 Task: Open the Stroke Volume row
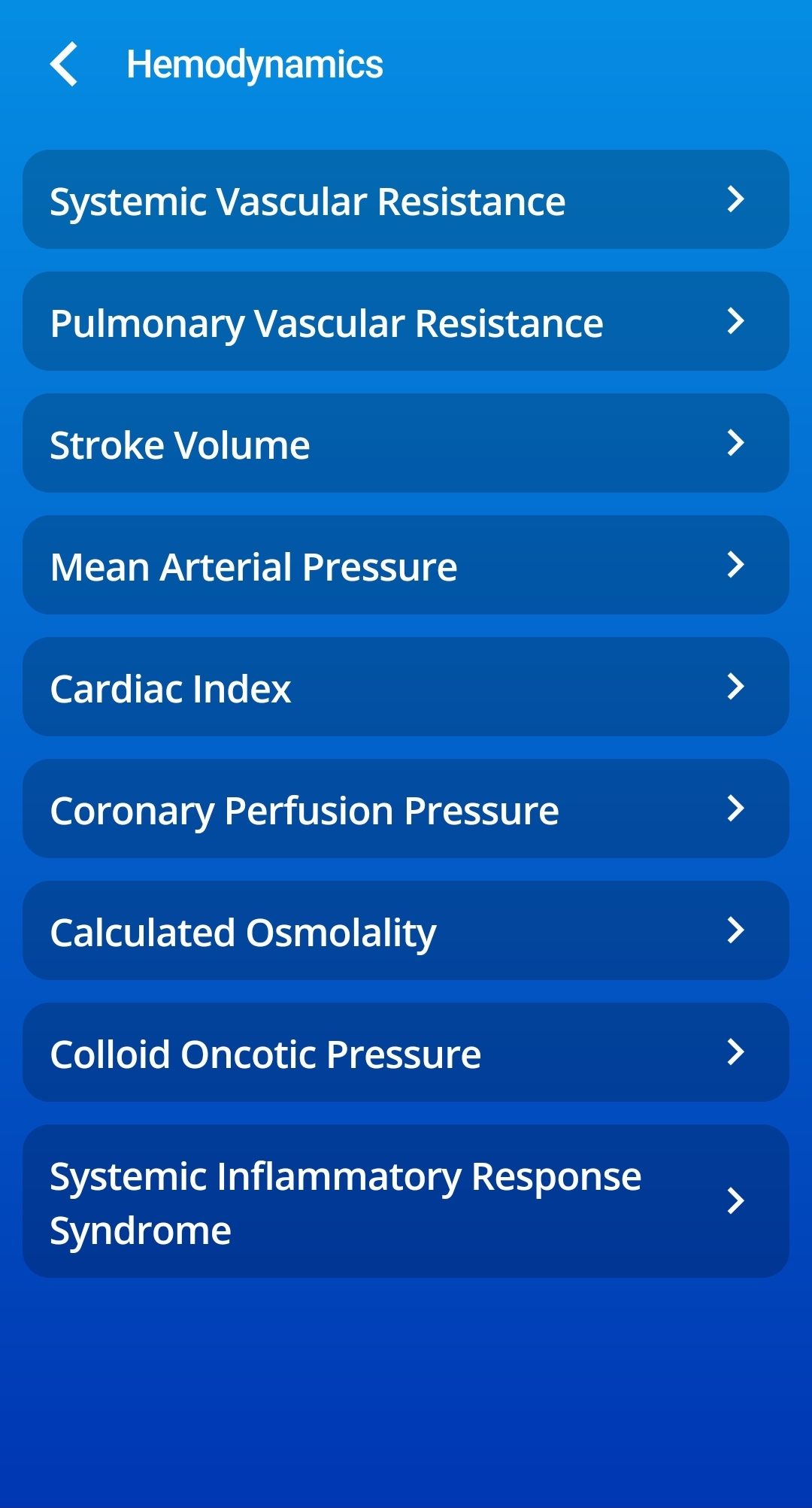point(406,444)
